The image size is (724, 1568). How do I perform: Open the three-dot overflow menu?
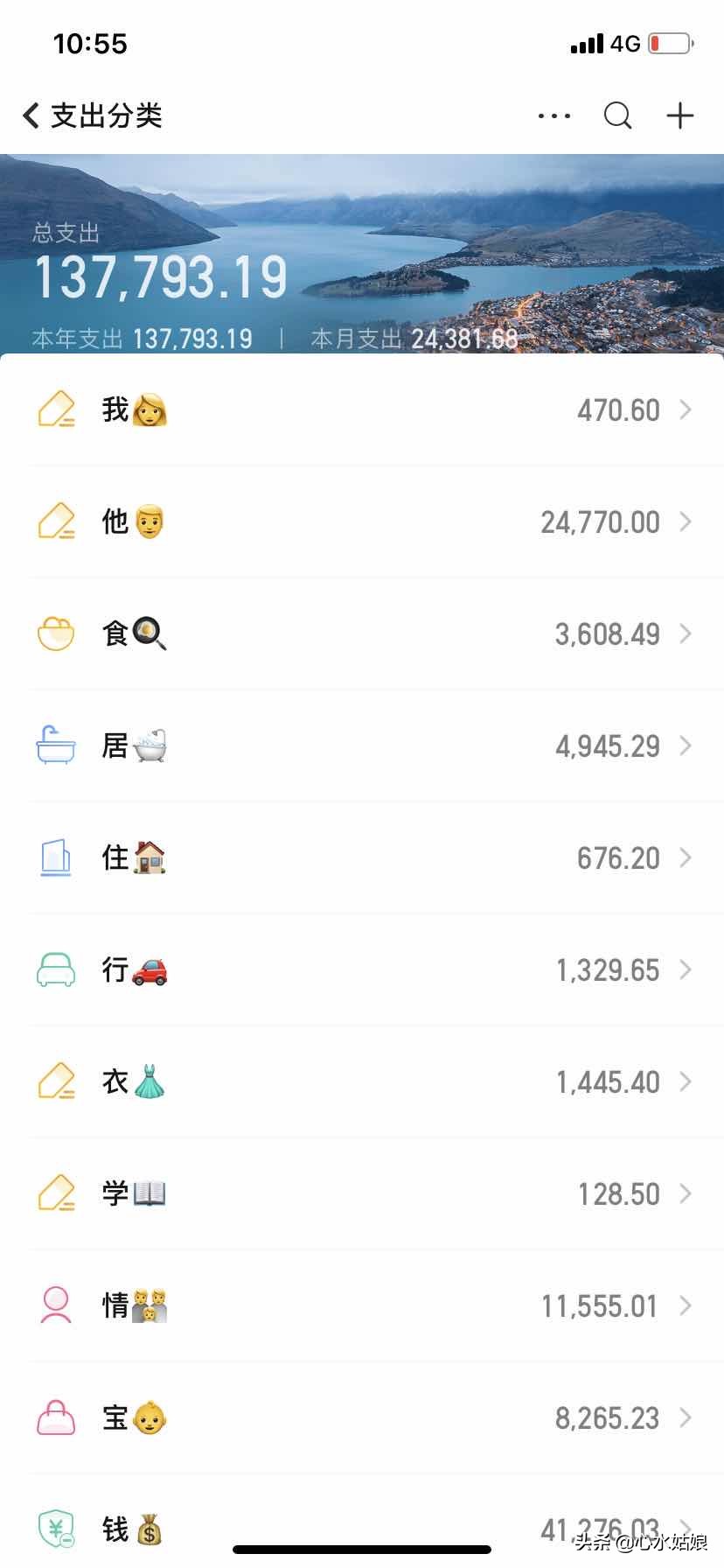(x=554, y=115)
